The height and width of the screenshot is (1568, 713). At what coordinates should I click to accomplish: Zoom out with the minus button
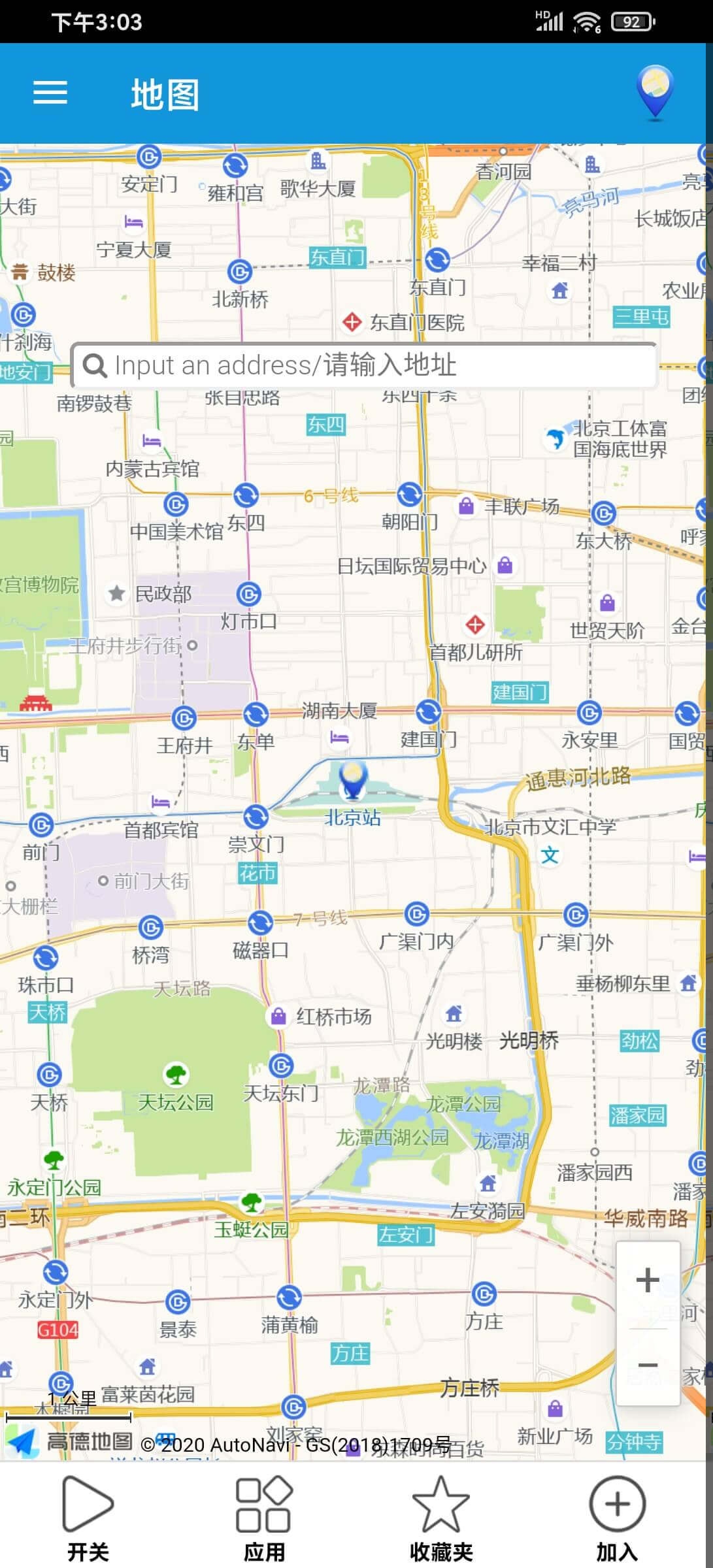[648, 1365]
